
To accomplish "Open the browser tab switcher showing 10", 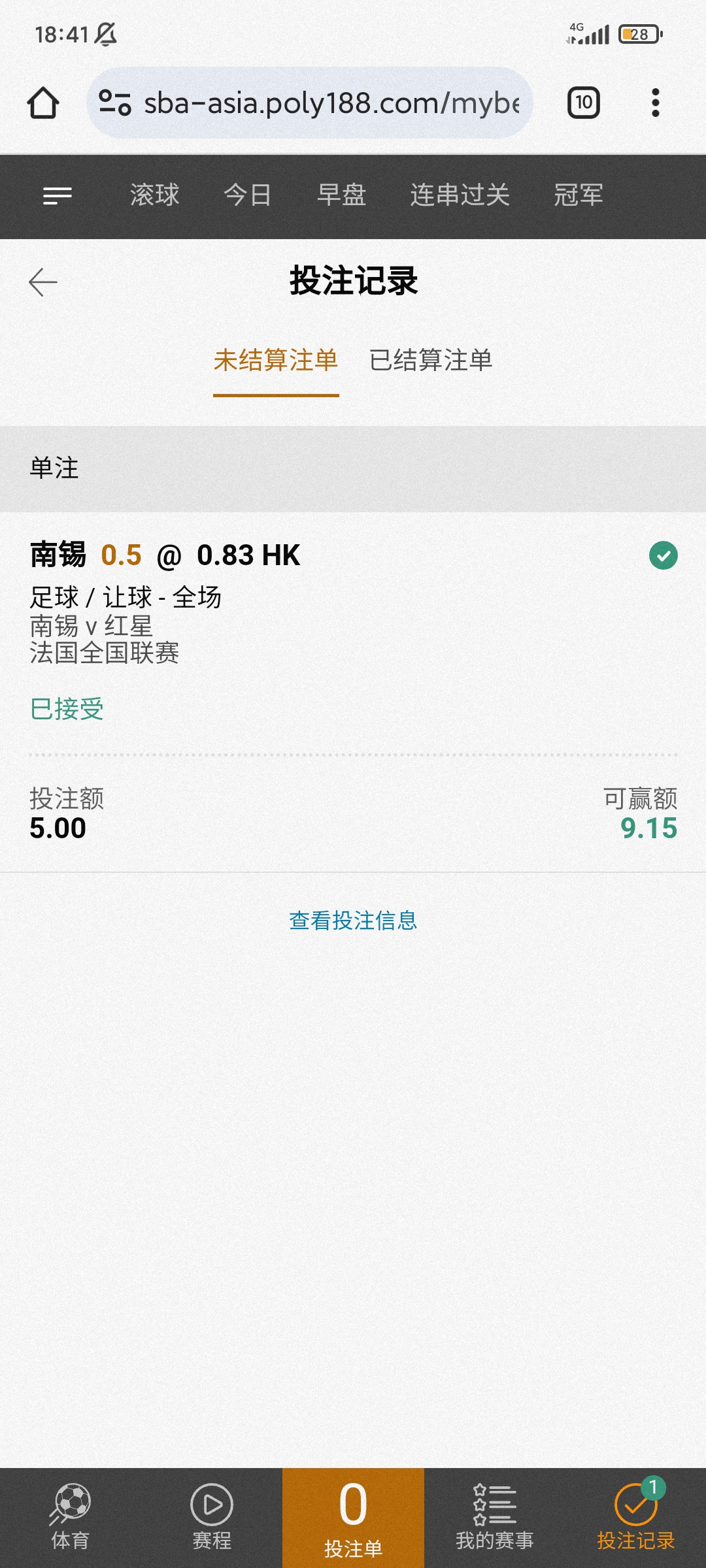I will [583, 103].
